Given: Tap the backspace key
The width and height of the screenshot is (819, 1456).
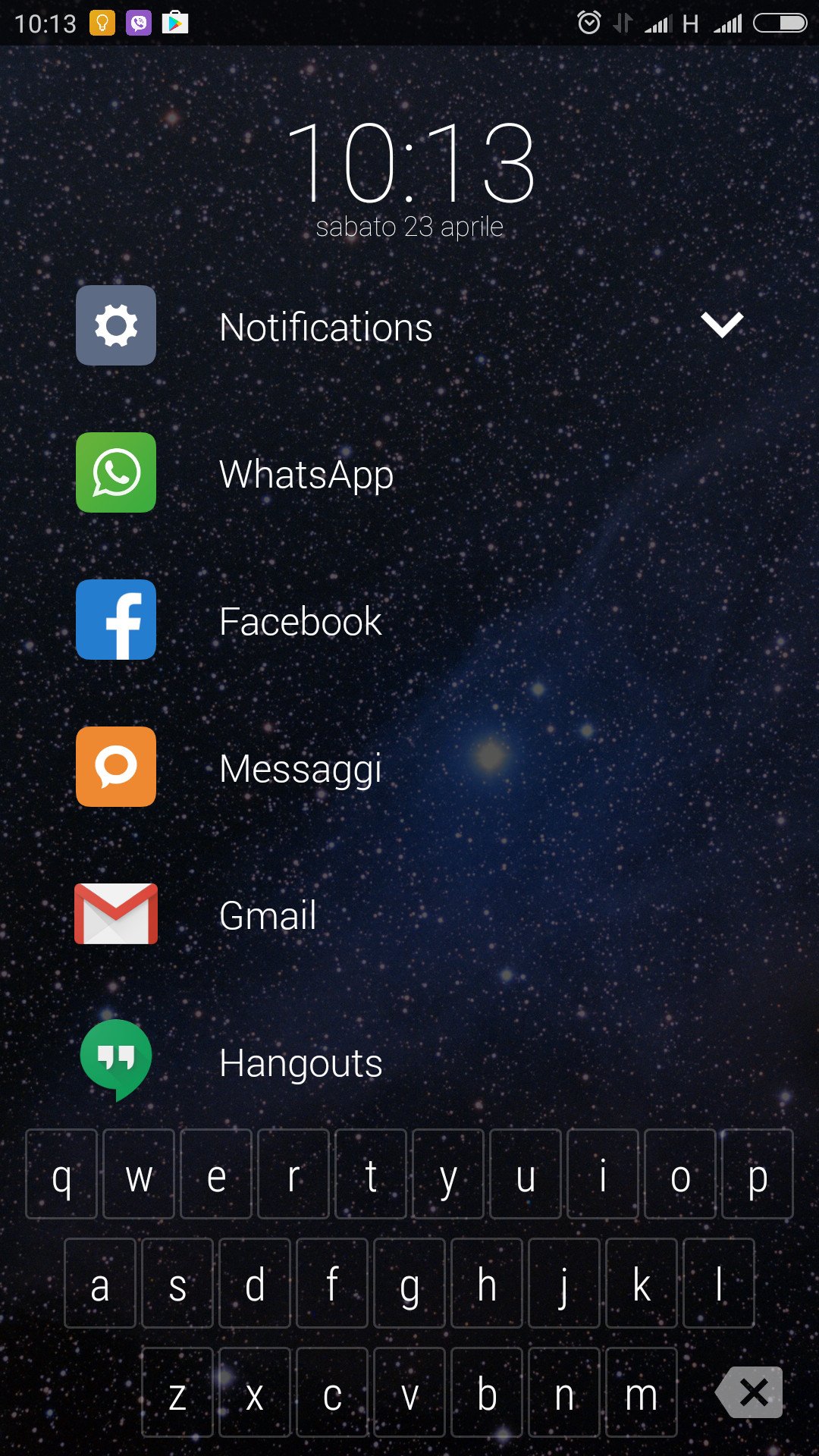Looking at the screenshot, I should coord(749,1392).
